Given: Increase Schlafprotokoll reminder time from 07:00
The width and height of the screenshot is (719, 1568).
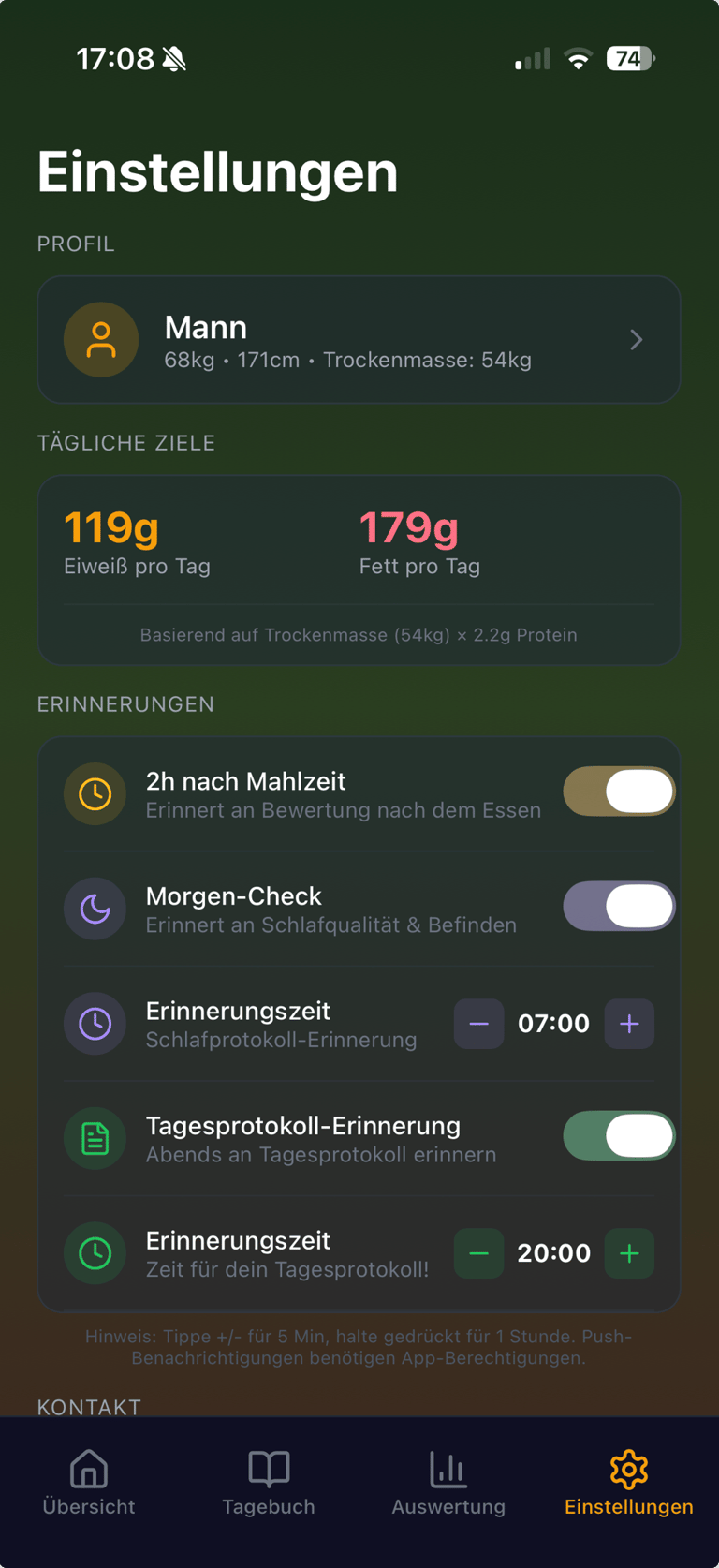Looking at the screenshot, I should coord(629,1024).
